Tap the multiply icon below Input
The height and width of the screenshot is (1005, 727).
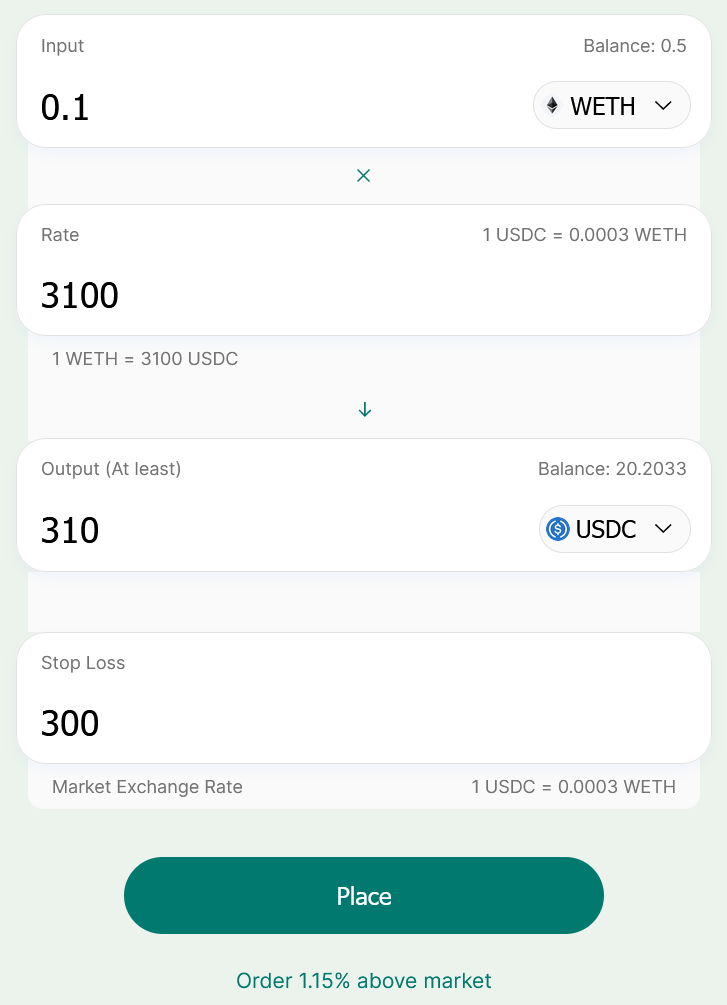click(364, 176)
